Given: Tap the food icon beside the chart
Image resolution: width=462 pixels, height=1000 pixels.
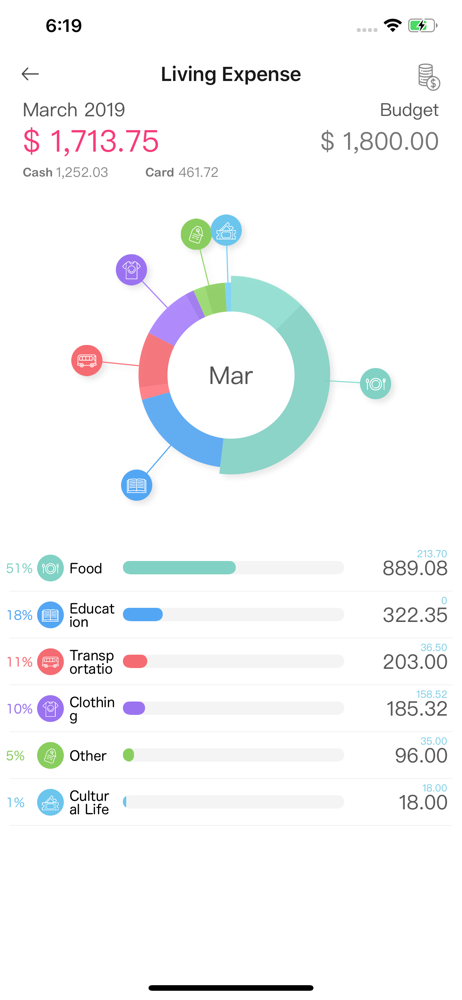Looking at the screenshot, I should [375, 383].
